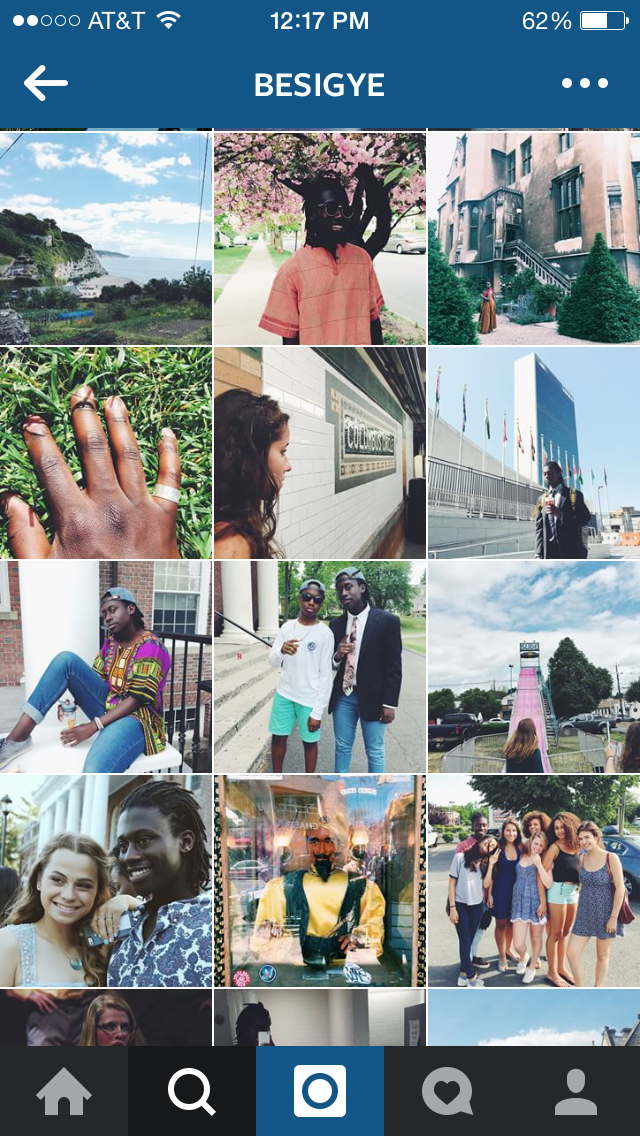Open the fortune teller machine photo
Screen dimensions: 640x1136
[320, 880]
